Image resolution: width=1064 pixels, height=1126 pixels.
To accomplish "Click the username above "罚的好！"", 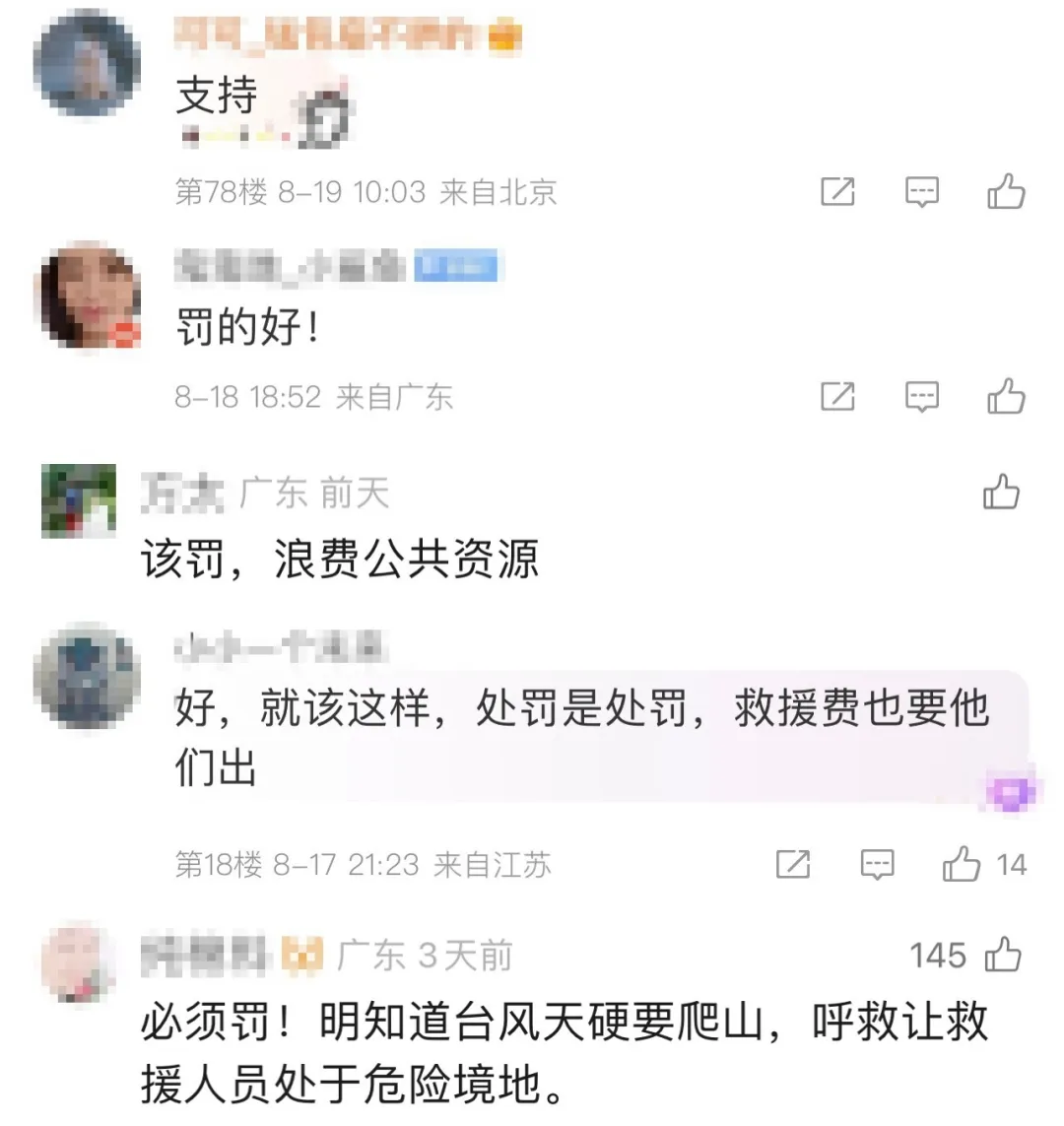I will pos(293,268).
